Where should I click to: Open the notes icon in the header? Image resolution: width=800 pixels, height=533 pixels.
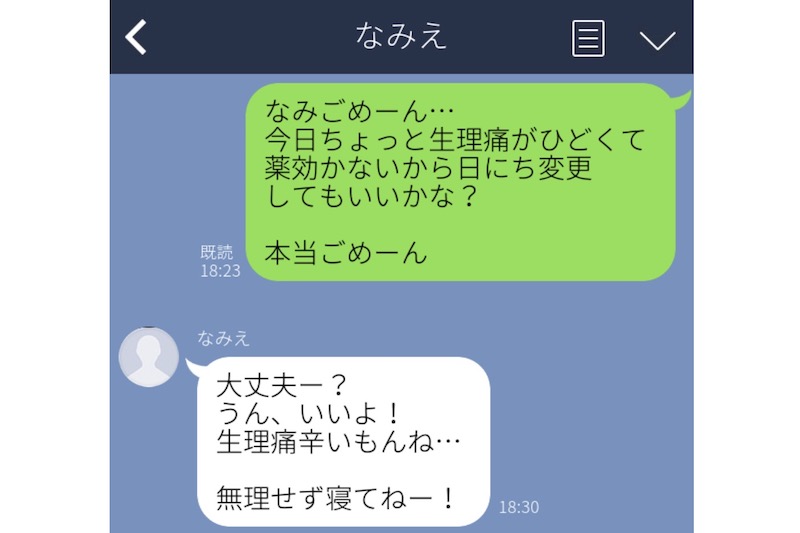click(588, 38)
